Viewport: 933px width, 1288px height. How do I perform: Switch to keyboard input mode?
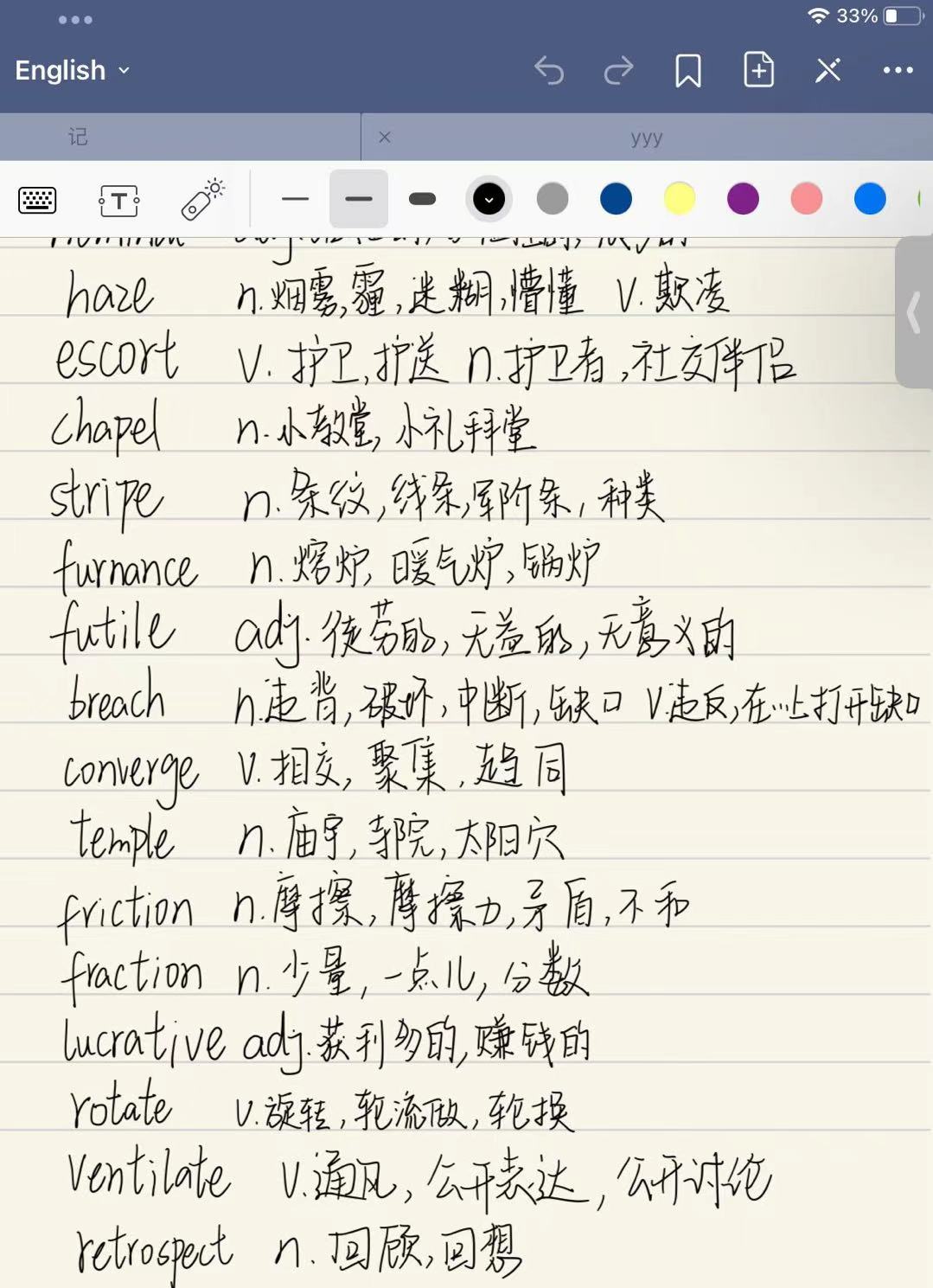tap(37, 201)
